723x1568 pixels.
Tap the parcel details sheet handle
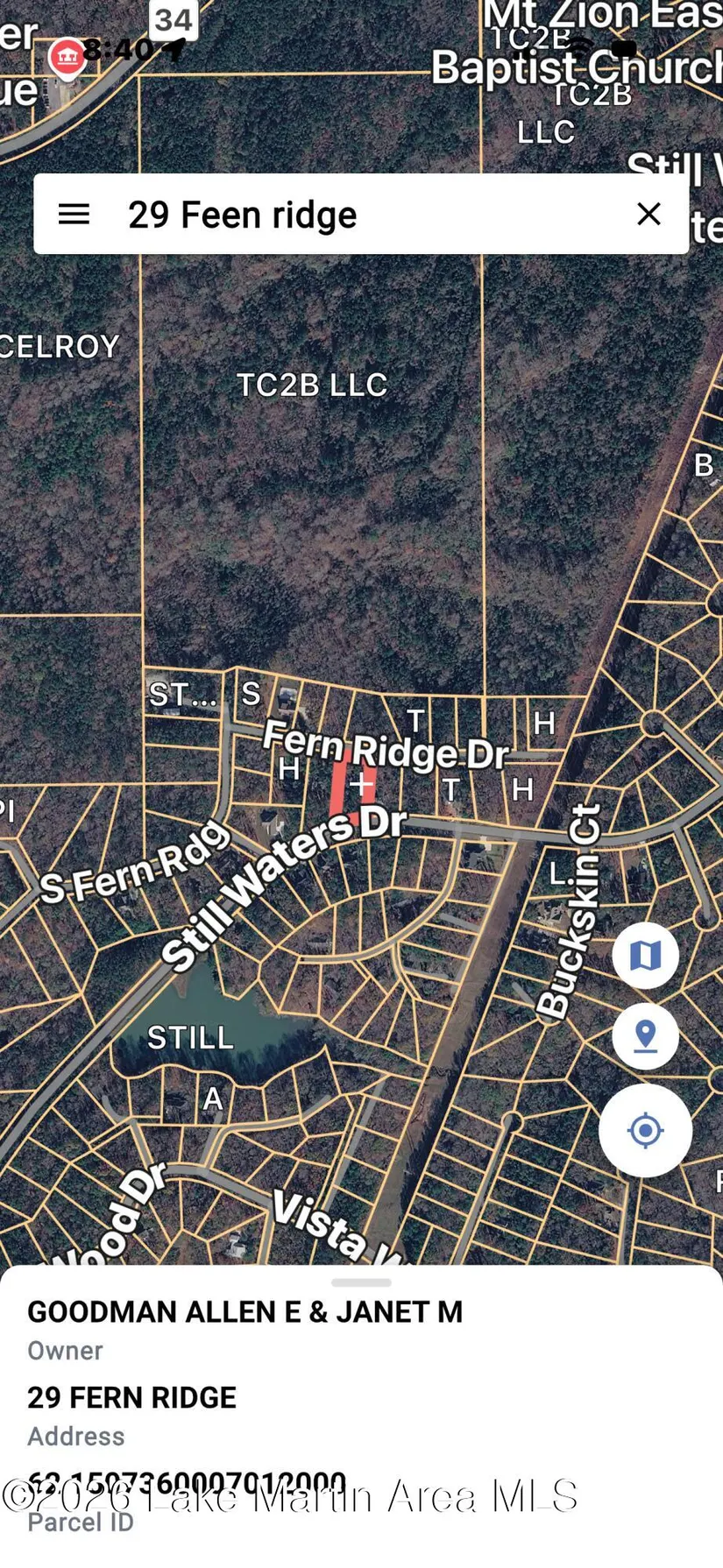point(361,1282)
